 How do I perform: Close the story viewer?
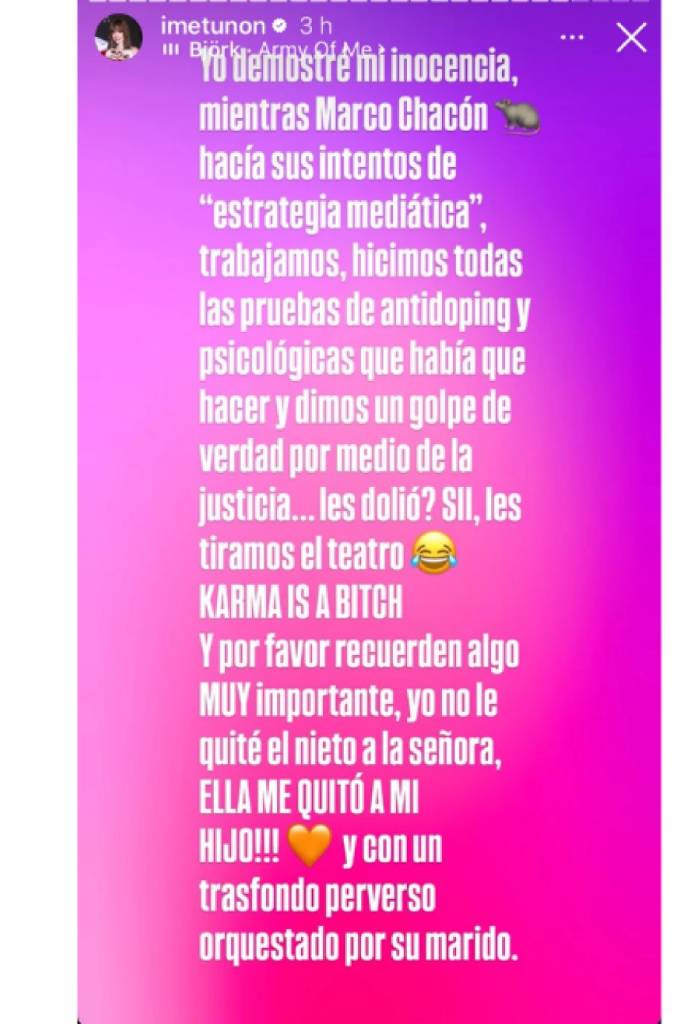click(631, 38)
